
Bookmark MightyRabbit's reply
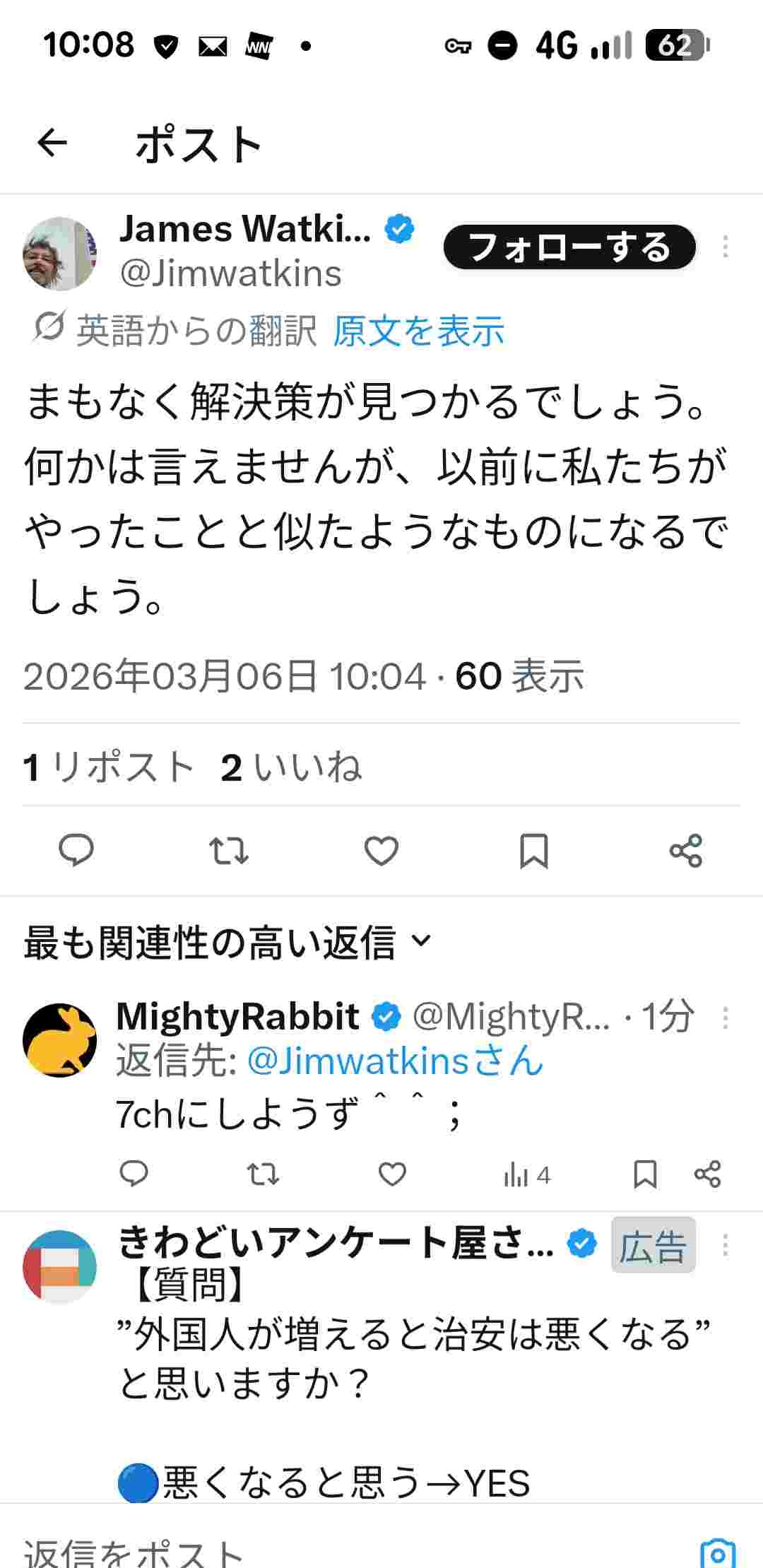coord(645,1174)
